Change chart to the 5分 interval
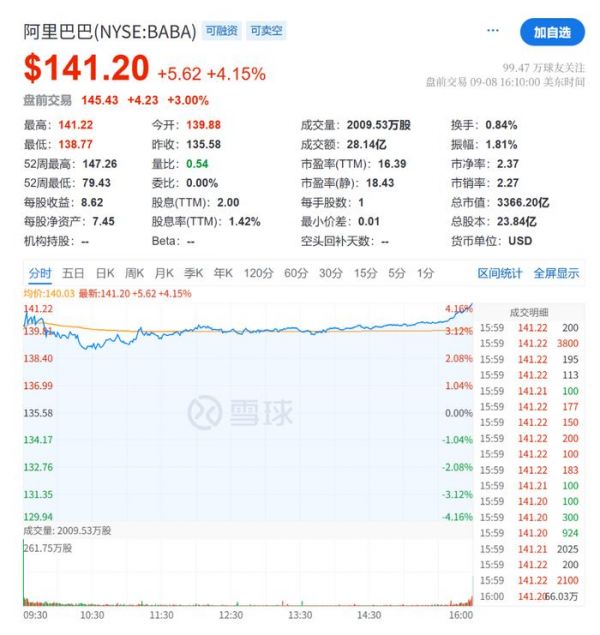The image size is (600, 635). (397, 273)
